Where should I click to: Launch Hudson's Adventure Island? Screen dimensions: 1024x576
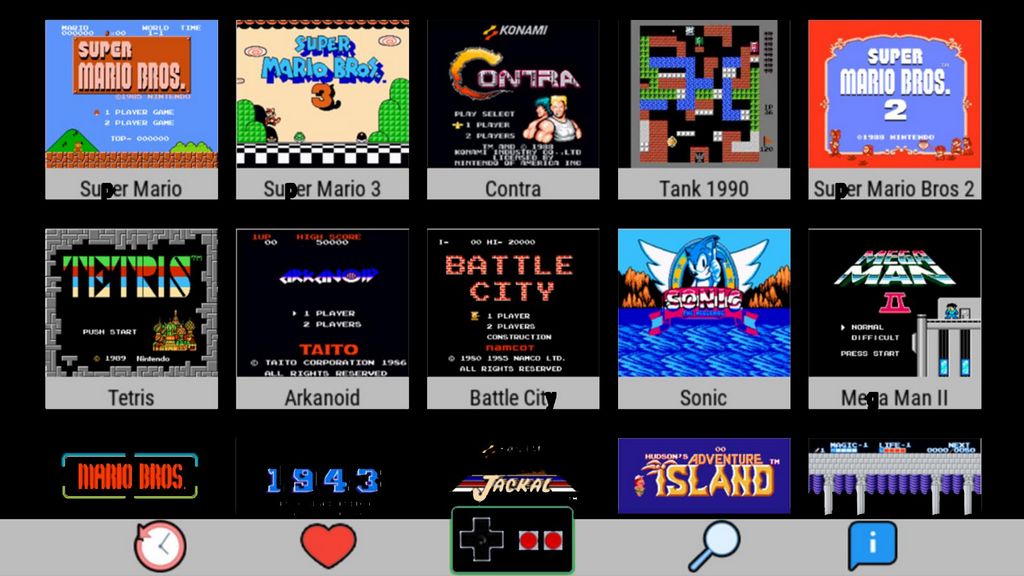click(704, 476)
